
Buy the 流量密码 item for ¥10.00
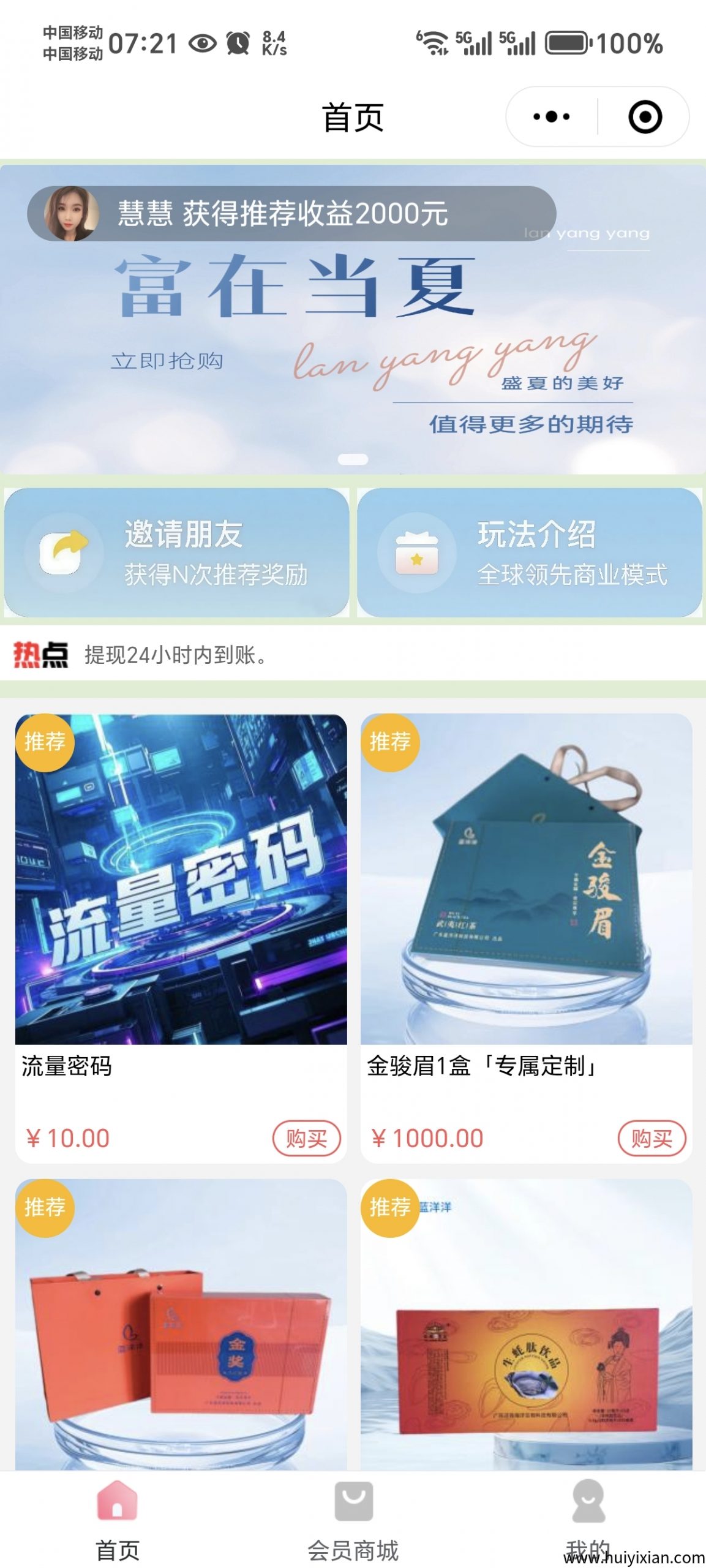[x=306, y=1138]
